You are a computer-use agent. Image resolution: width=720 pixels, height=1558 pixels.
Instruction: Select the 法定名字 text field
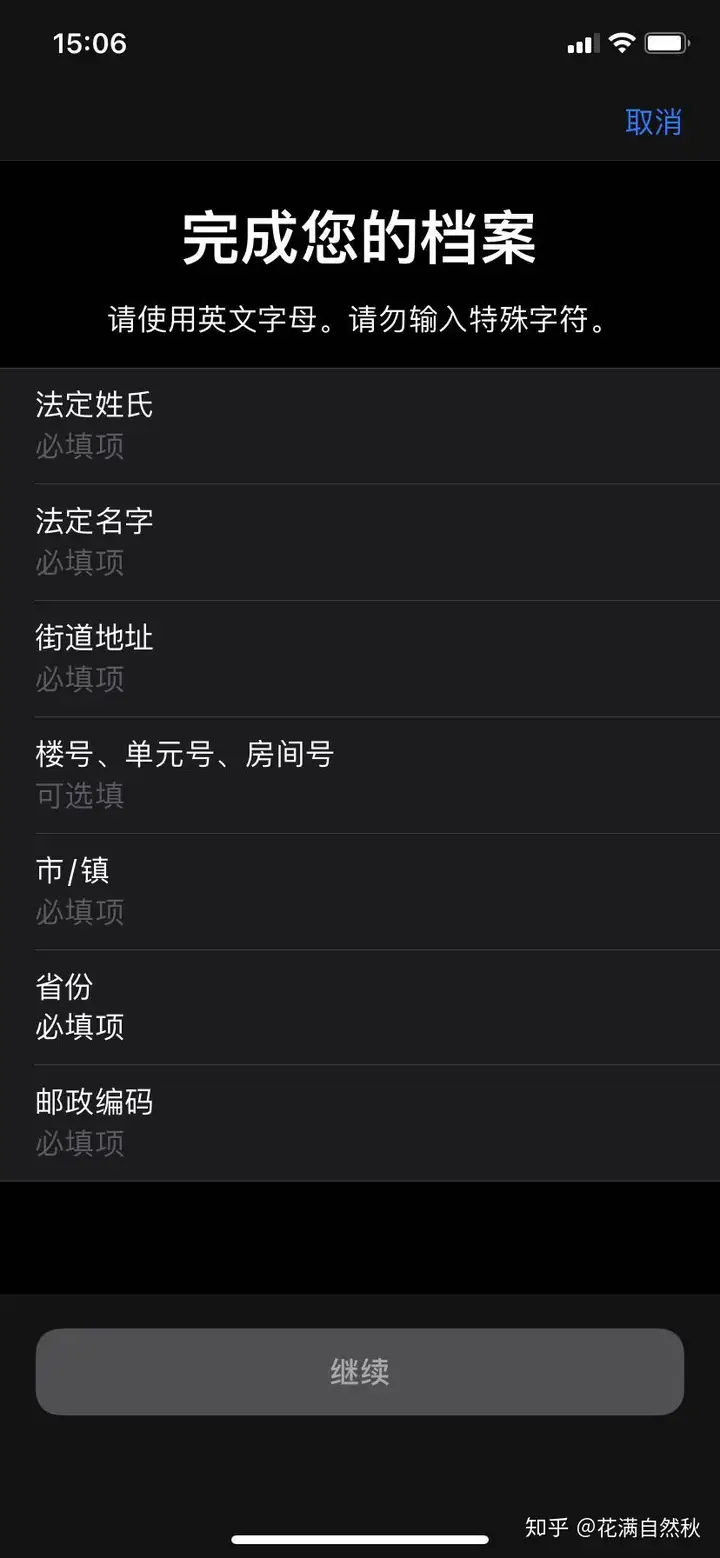(360, 542)
